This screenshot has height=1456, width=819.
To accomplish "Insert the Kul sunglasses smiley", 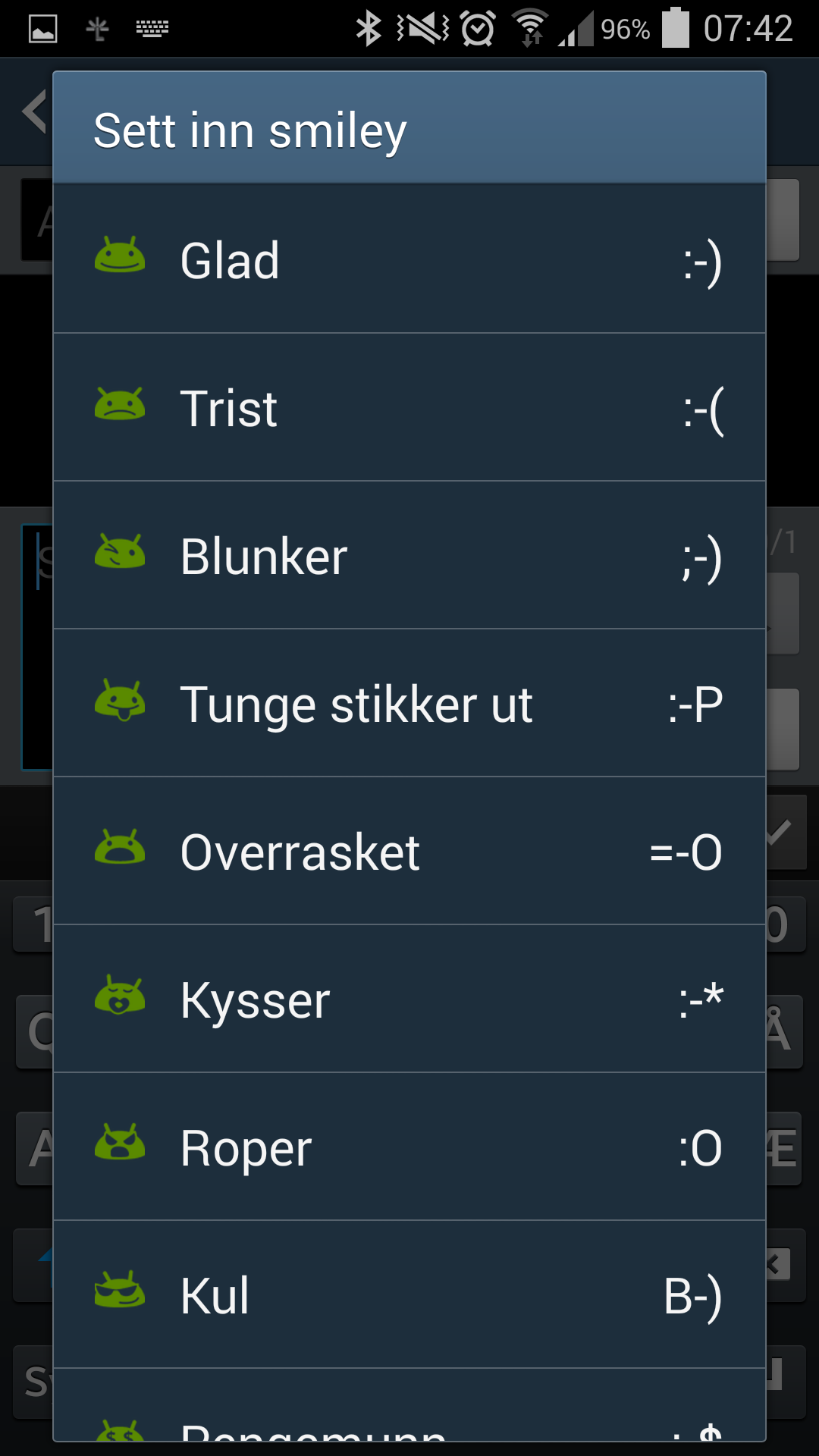I will coord(409,1294).
